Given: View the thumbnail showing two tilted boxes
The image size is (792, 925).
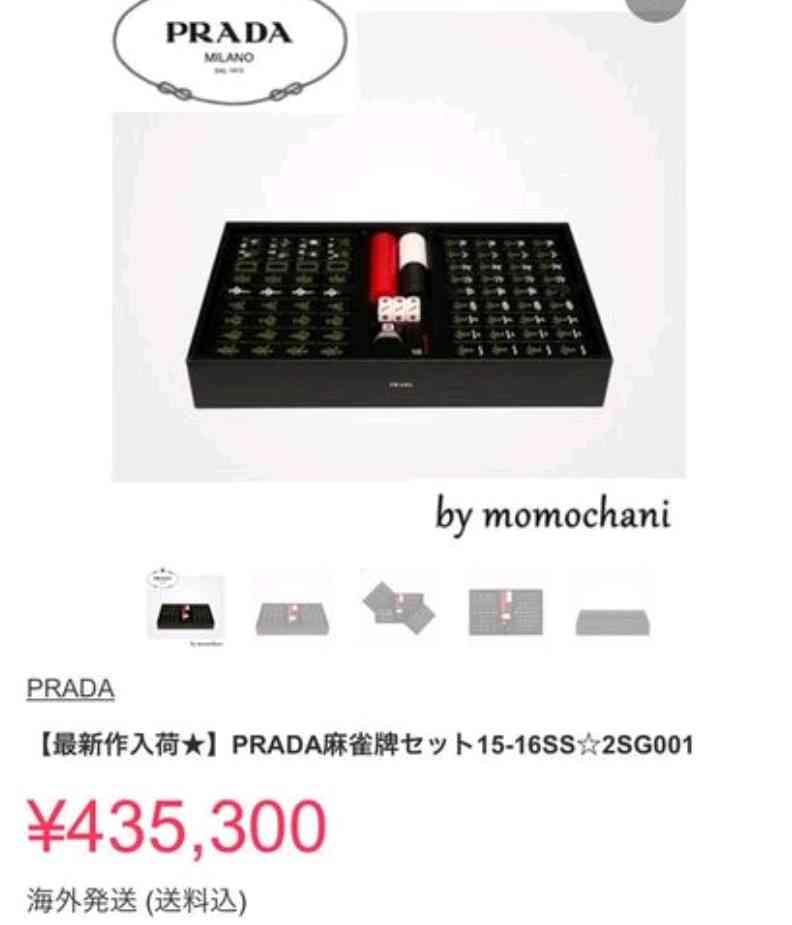Looking at the screenshot, I should (x=399, y=606).
